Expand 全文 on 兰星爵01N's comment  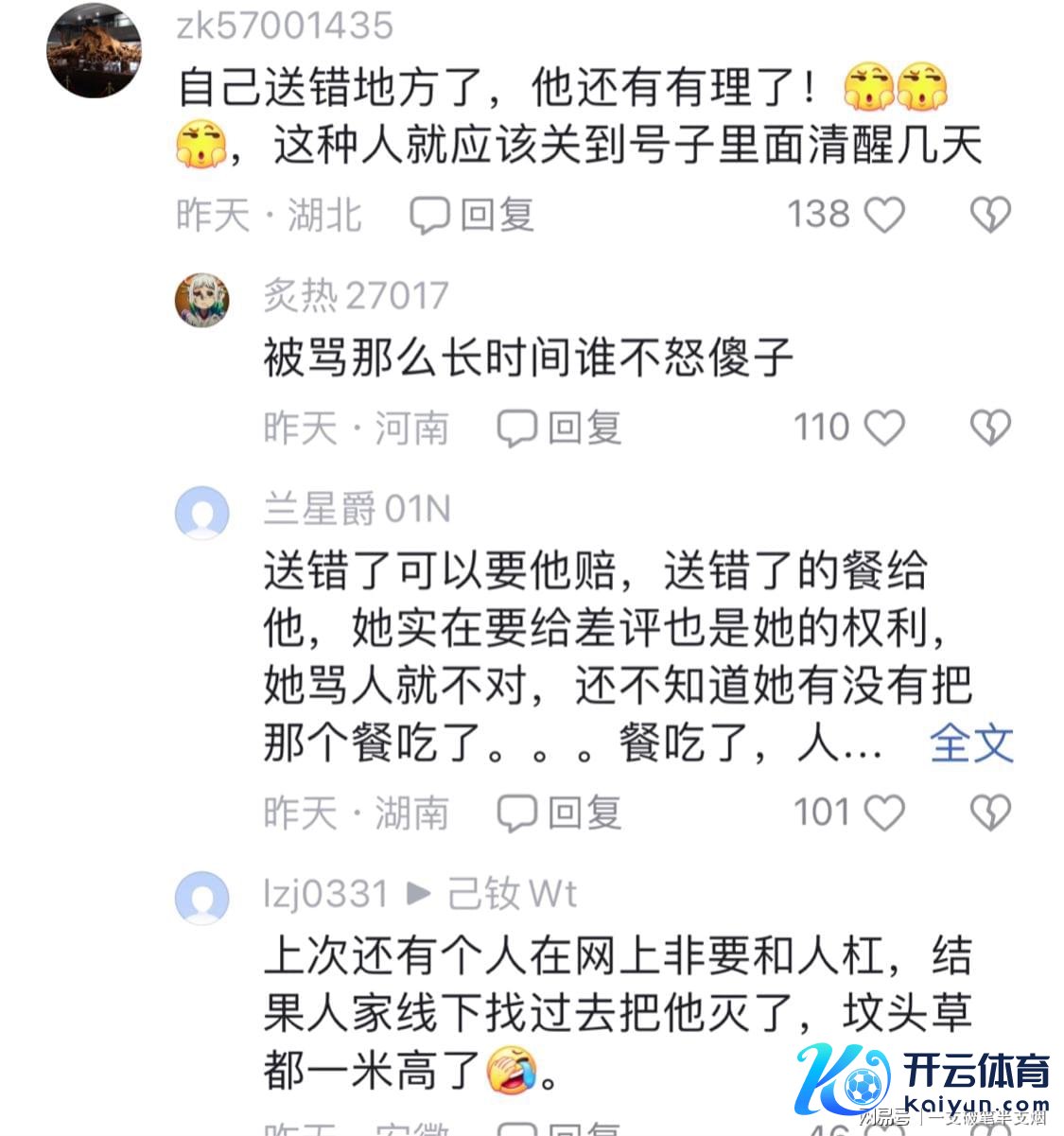(x=971, y=744)
